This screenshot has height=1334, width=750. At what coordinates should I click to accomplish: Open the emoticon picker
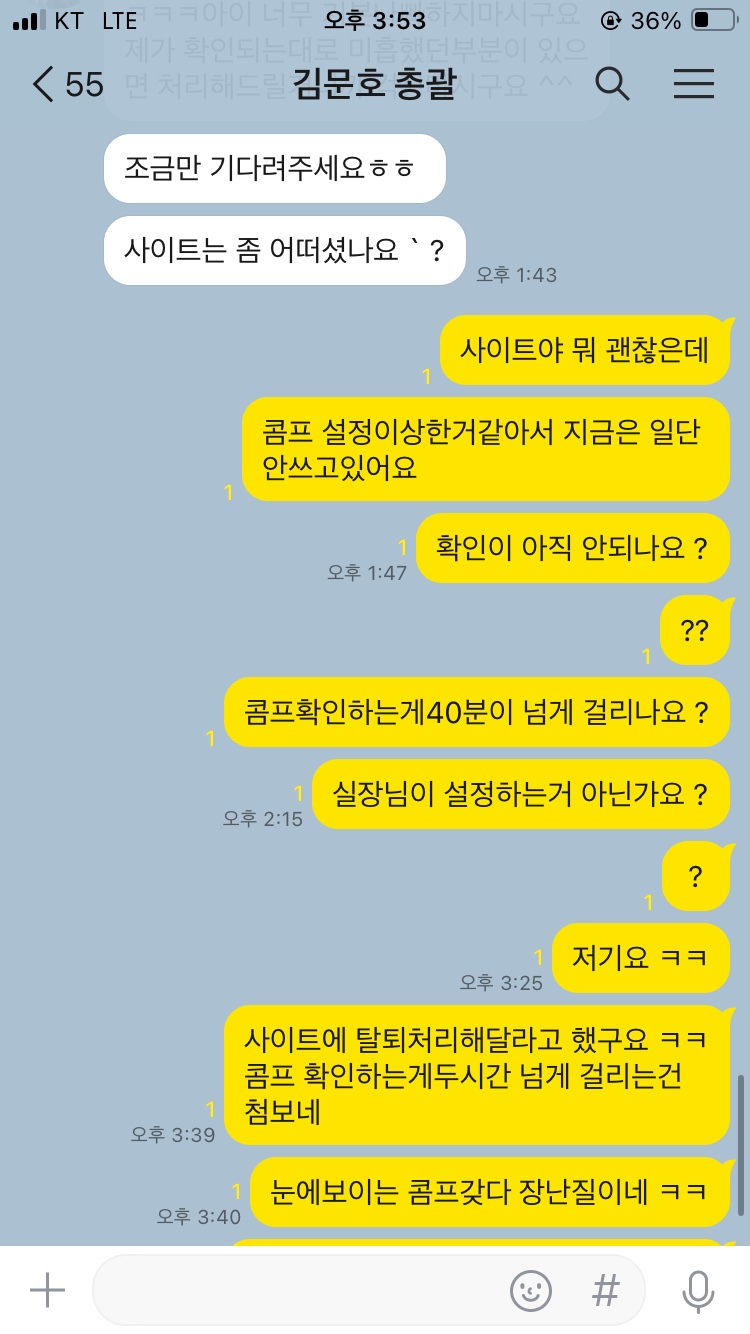coord(531,1290)
